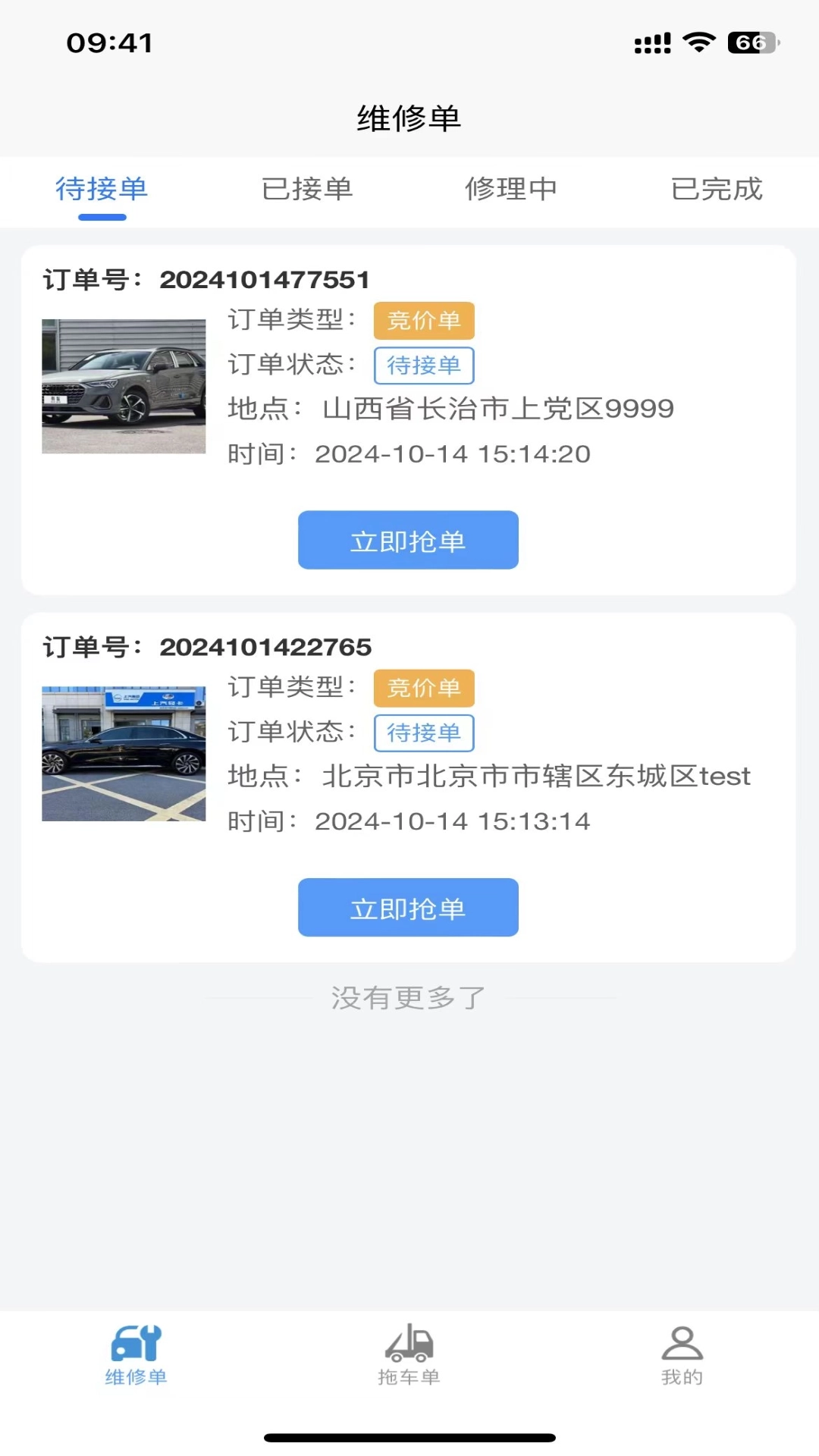Click the 竞价单 badge on the first order
The width and height of the screenshot is (819, 1456).
425,321
